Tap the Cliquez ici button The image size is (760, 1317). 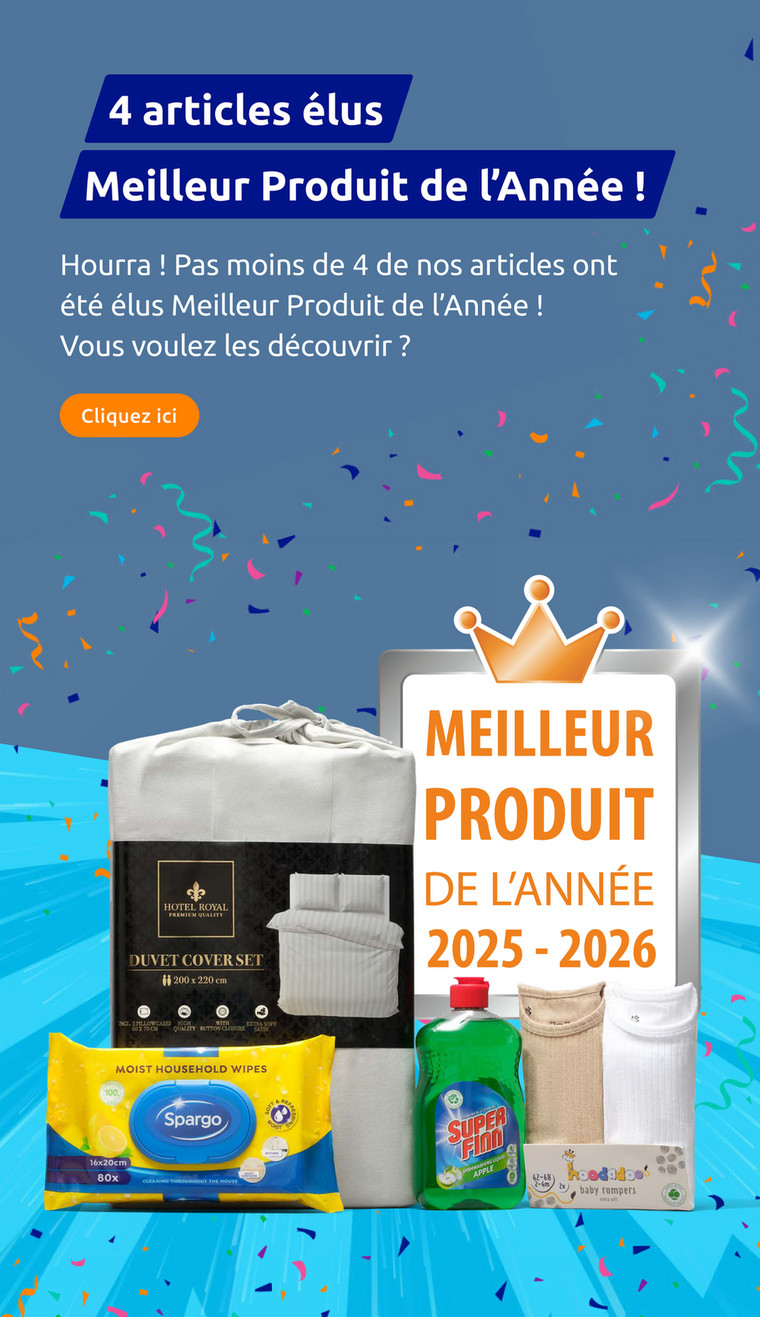[129, 416]
